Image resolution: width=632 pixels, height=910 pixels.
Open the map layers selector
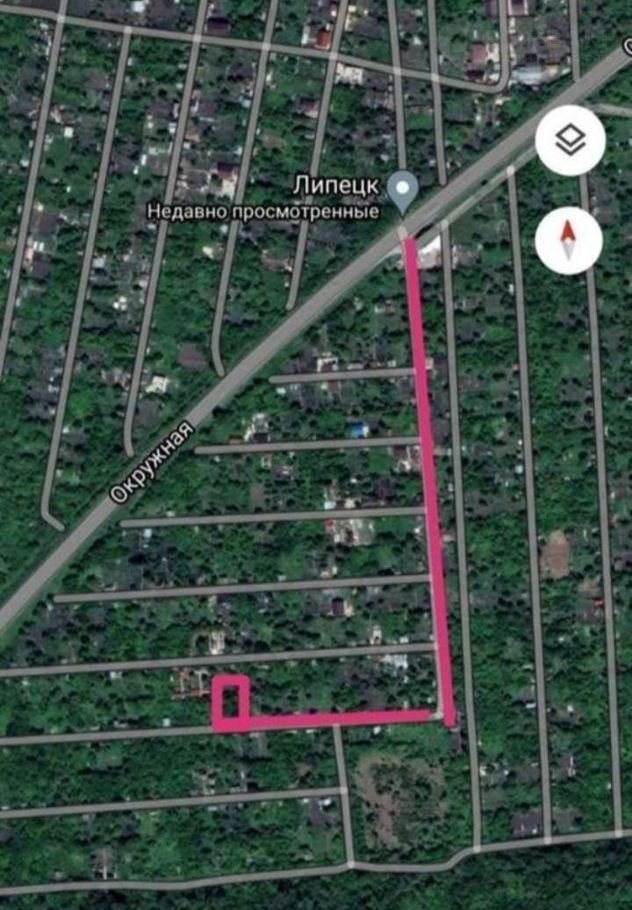click(x=570, y=141)
